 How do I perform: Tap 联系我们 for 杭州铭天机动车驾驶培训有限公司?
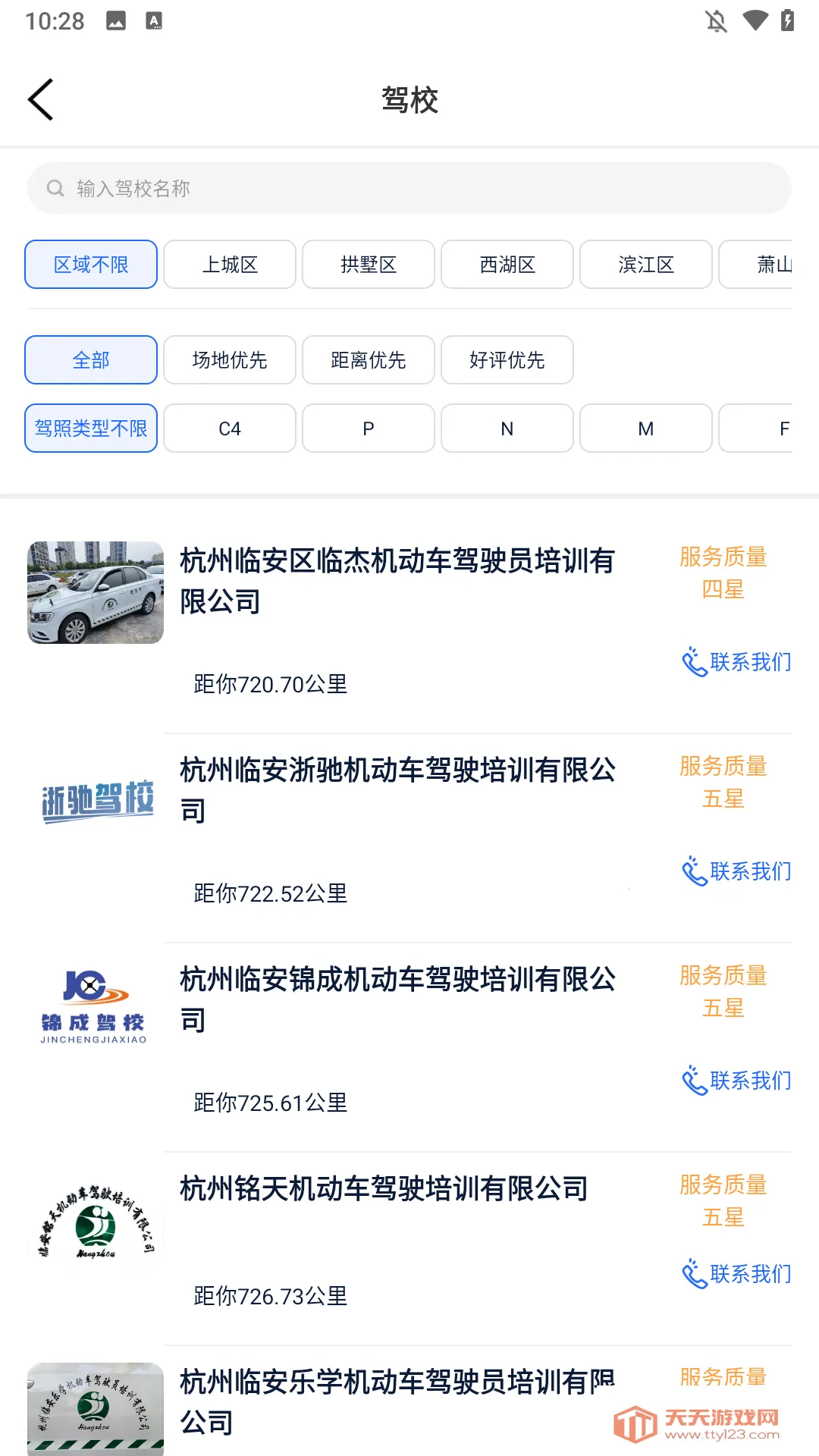(x=736, y=1274)
